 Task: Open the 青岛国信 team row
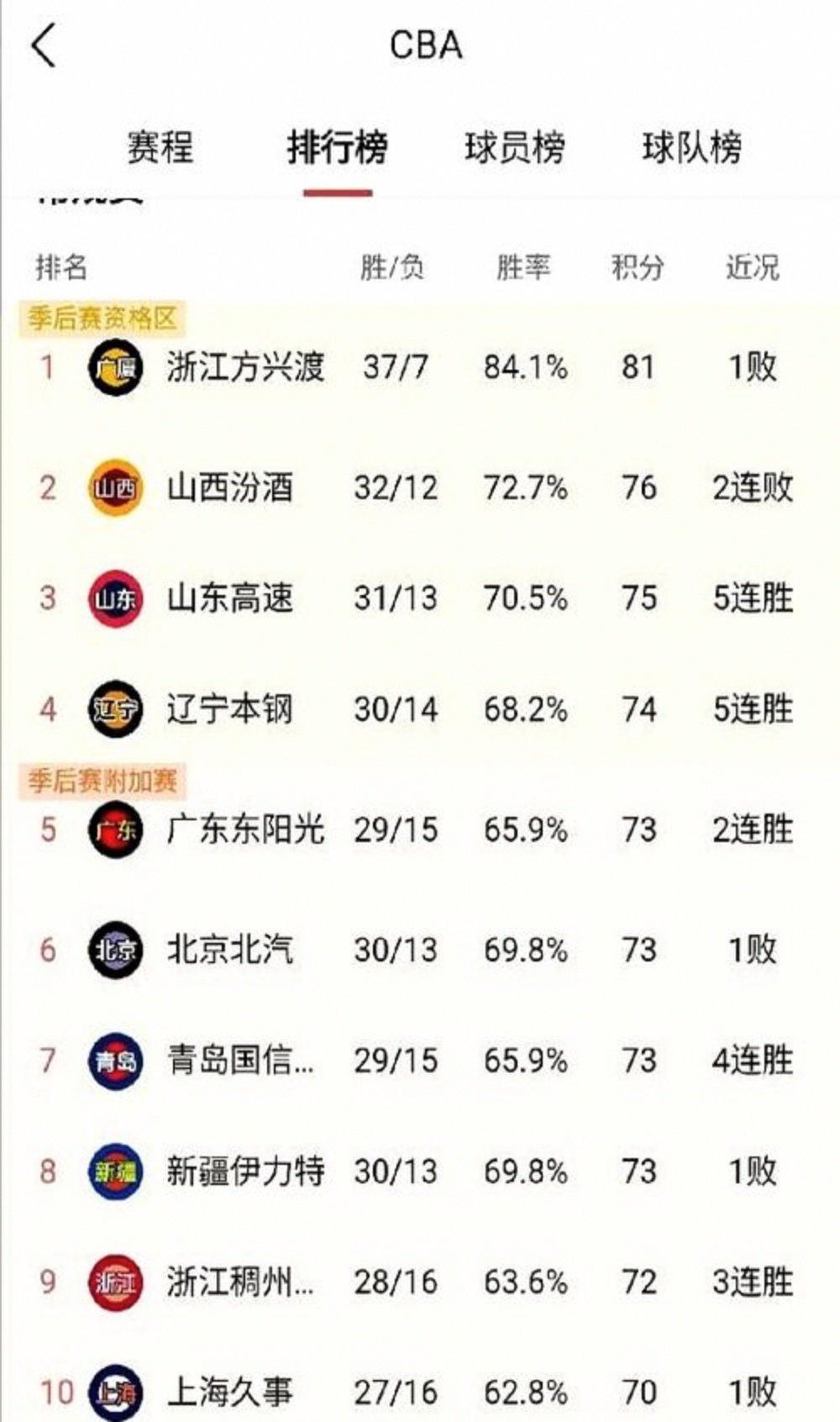pyautogui.click(x=240, y=1061)
